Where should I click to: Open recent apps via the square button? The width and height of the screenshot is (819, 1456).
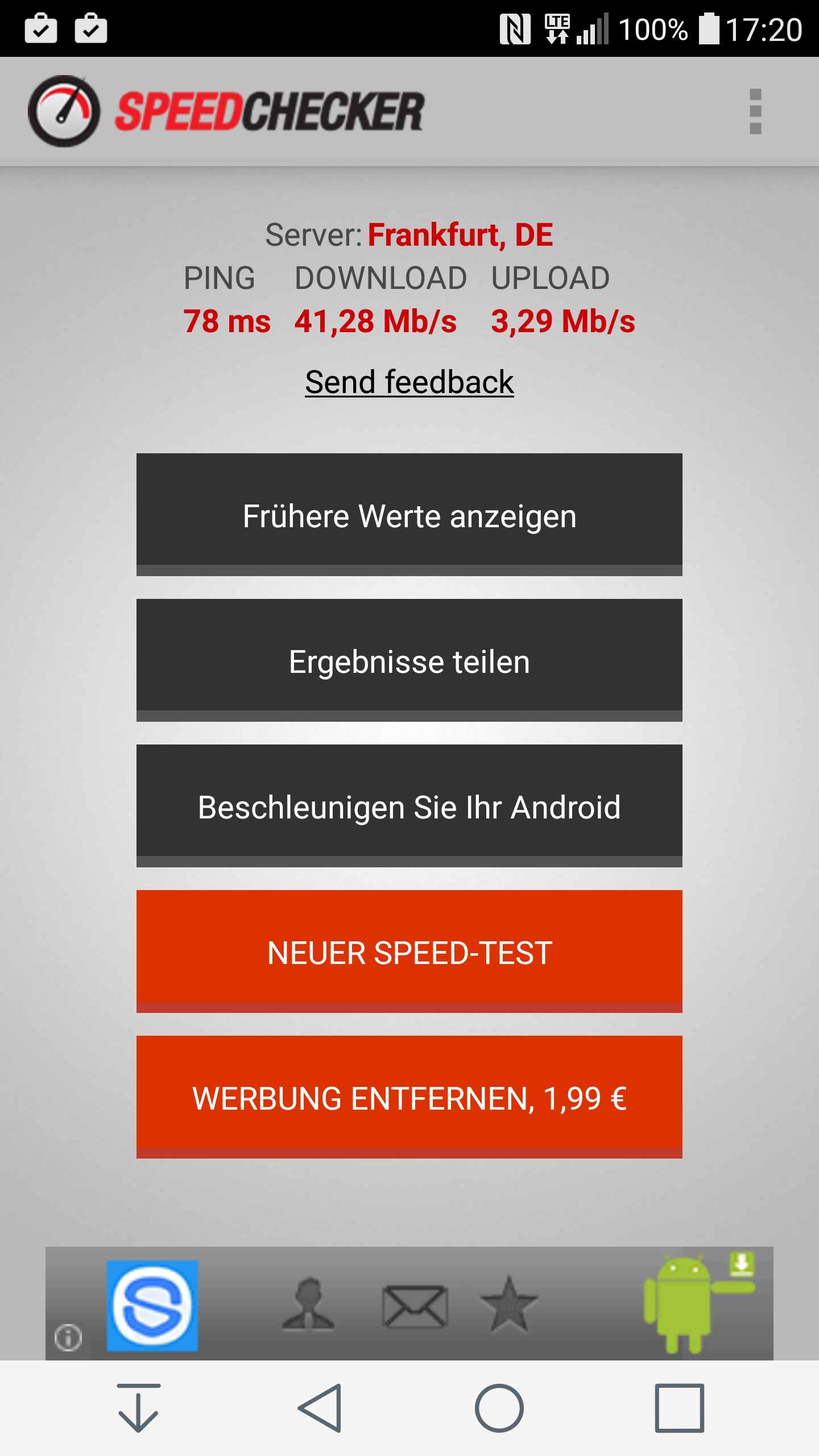(x=680, y=1408)
